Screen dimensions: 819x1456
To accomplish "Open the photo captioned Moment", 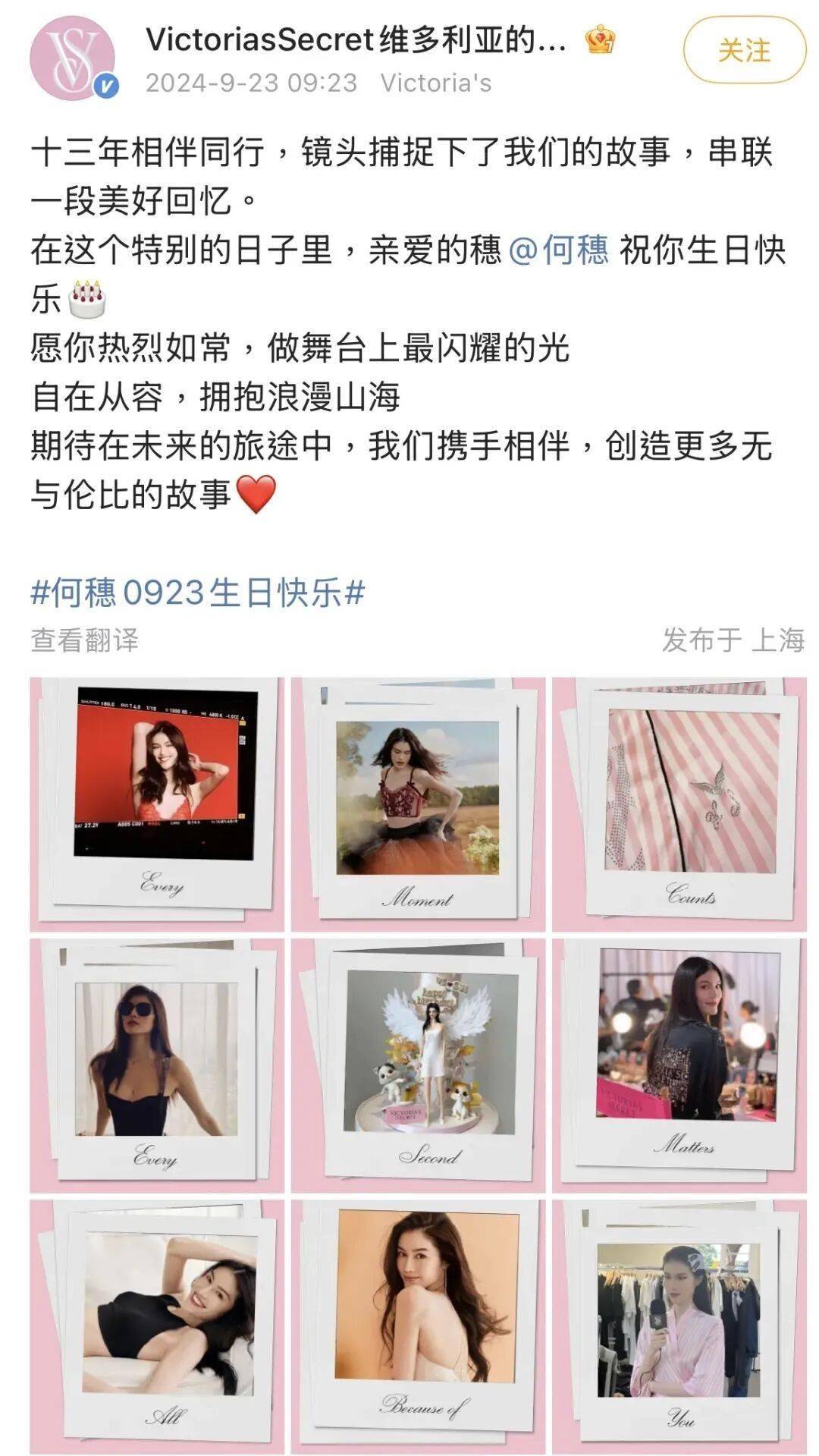I will click(418, 804).
